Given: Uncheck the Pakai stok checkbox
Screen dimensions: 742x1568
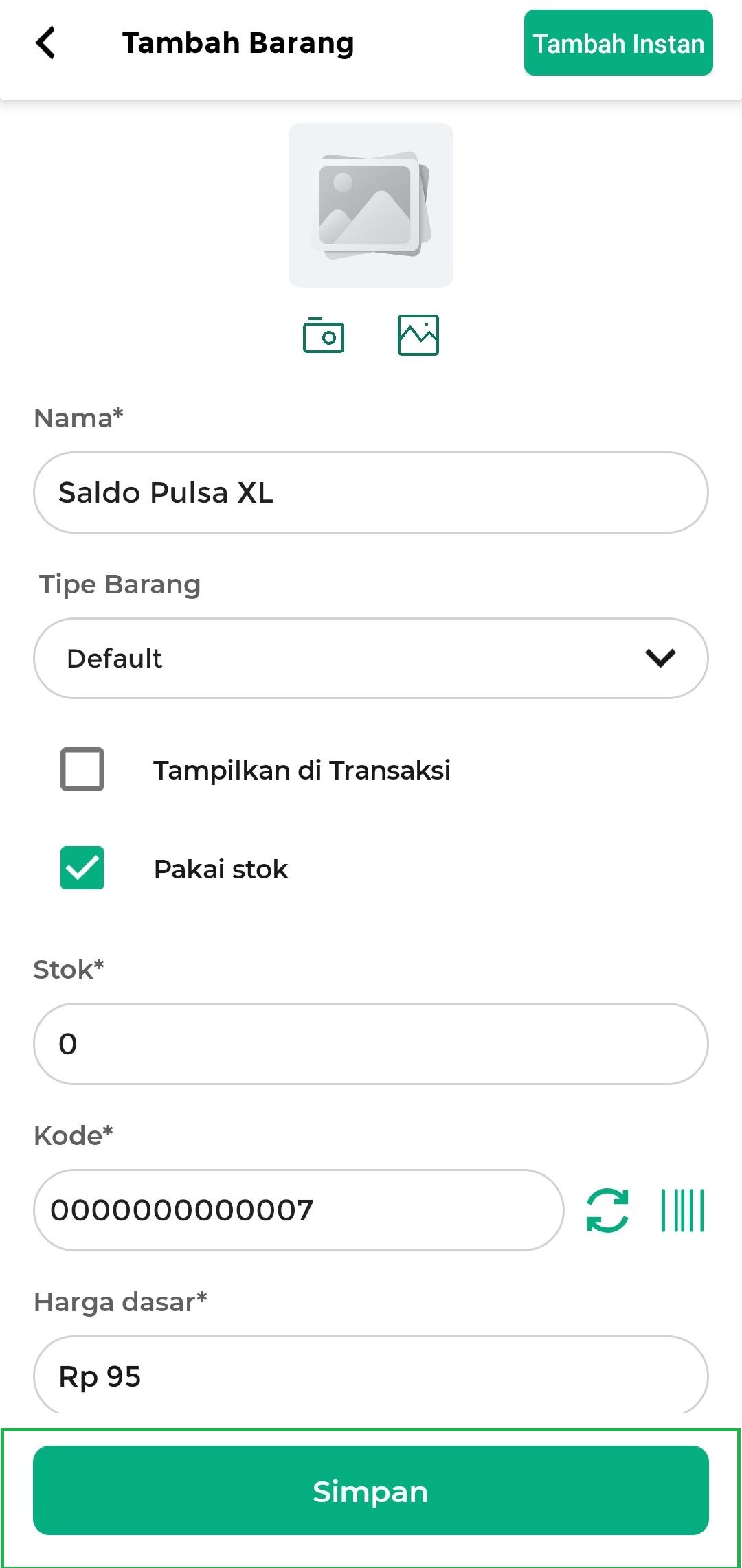Looking at the screenshot, I should point(82,868).
